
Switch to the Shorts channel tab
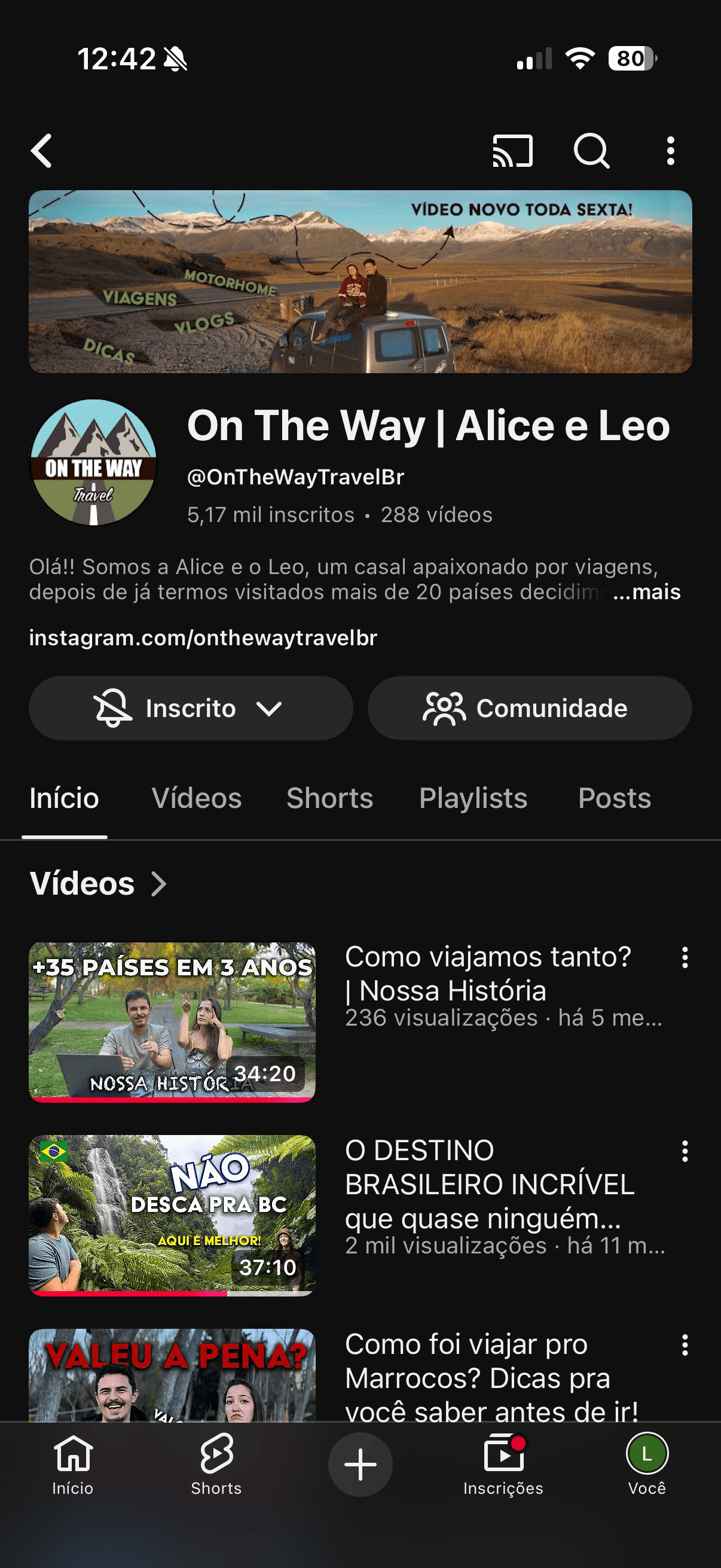tap(330, 798)
